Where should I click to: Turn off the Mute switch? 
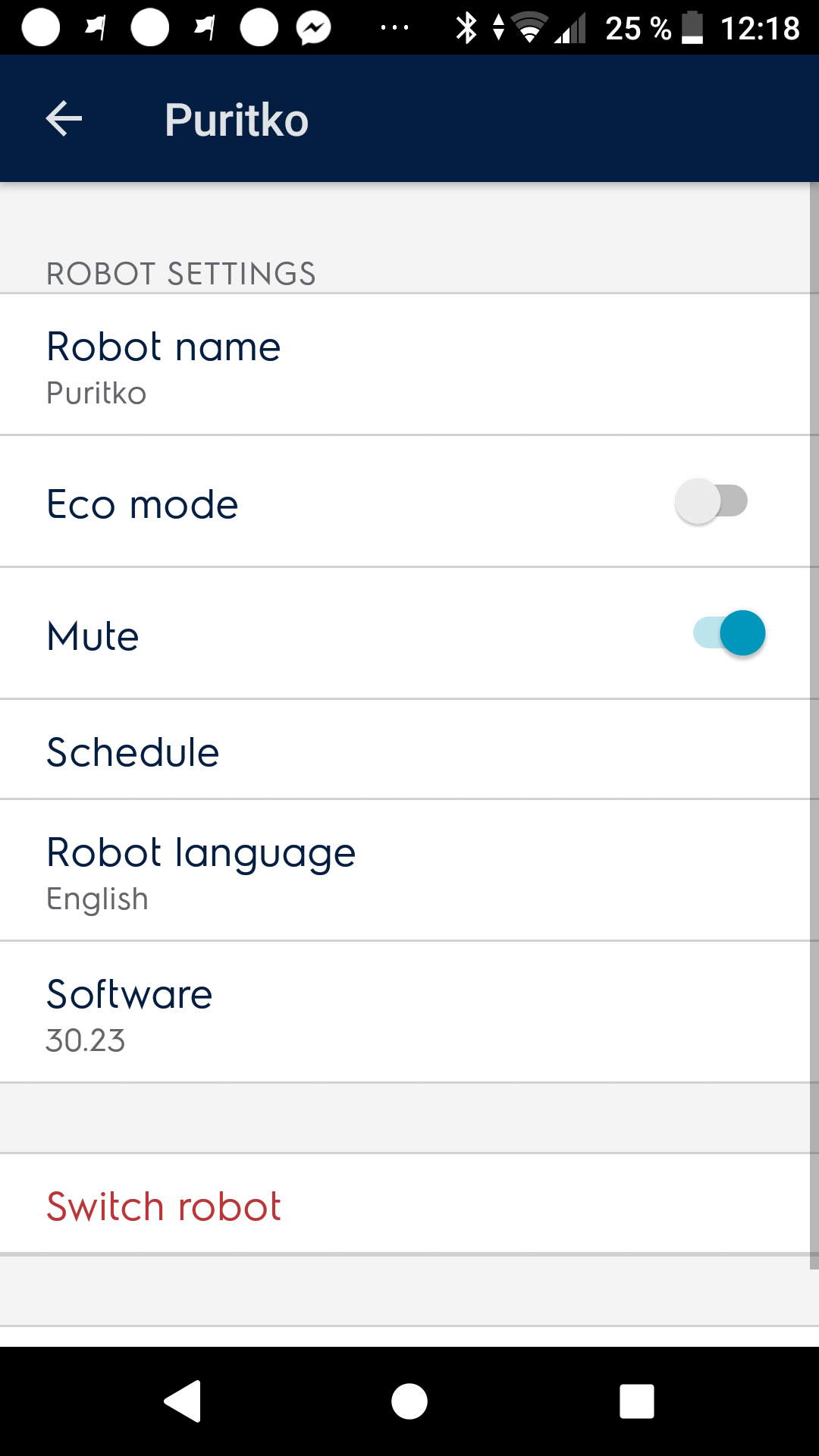[x=729, y=633]
